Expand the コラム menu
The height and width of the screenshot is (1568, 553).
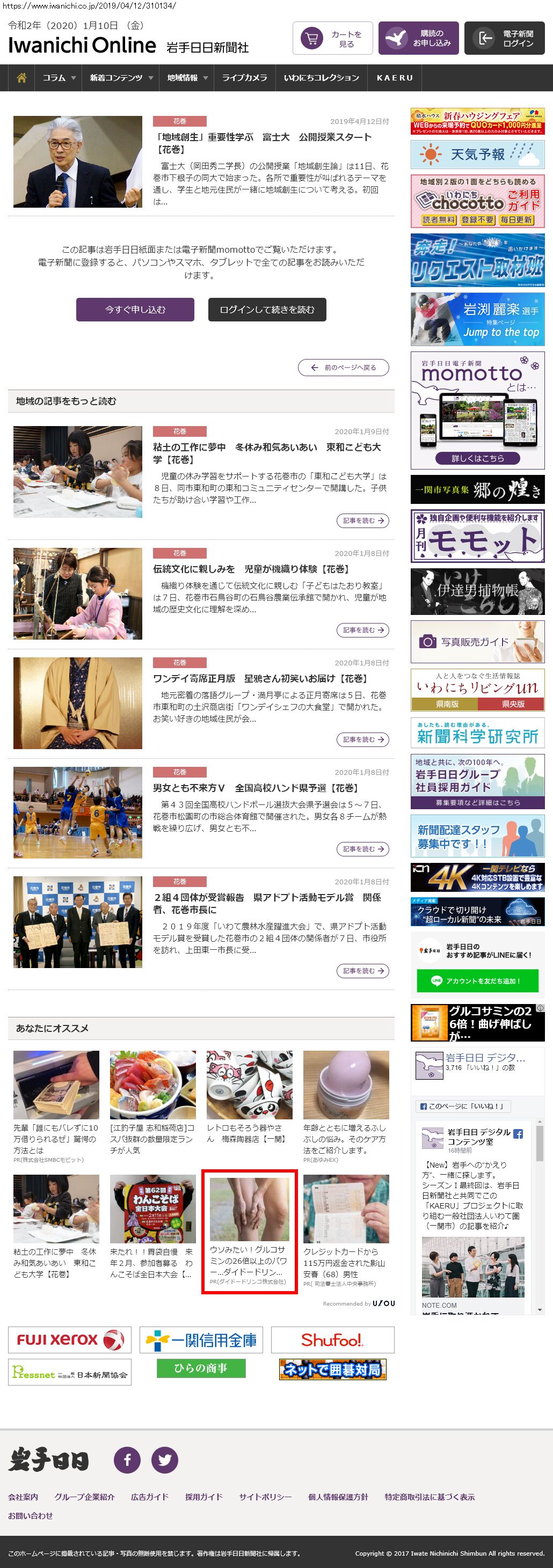(59, 78)
